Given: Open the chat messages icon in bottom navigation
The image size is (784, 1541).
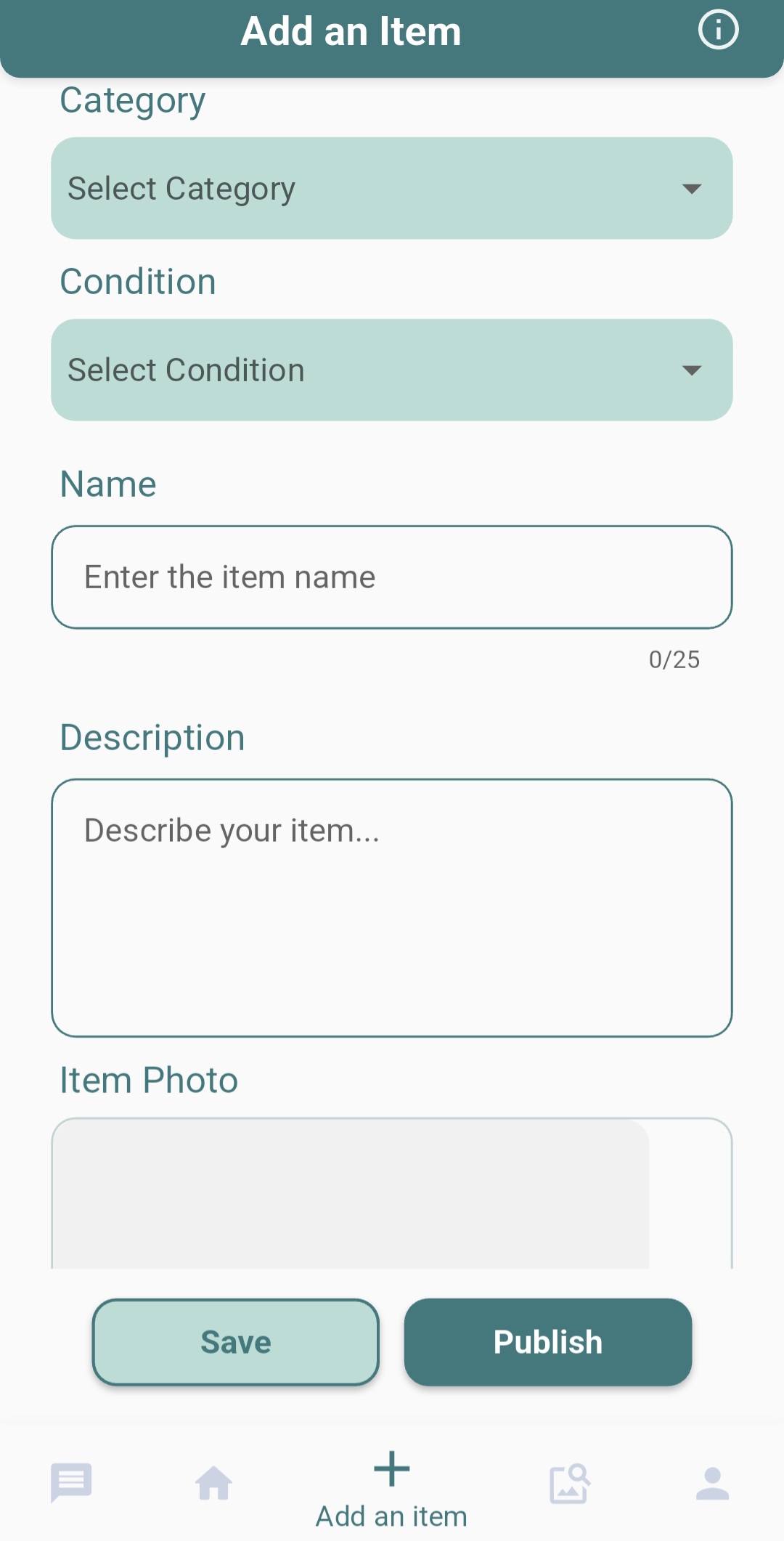Looking at the screenshot, I should [x=69, y=1483].
